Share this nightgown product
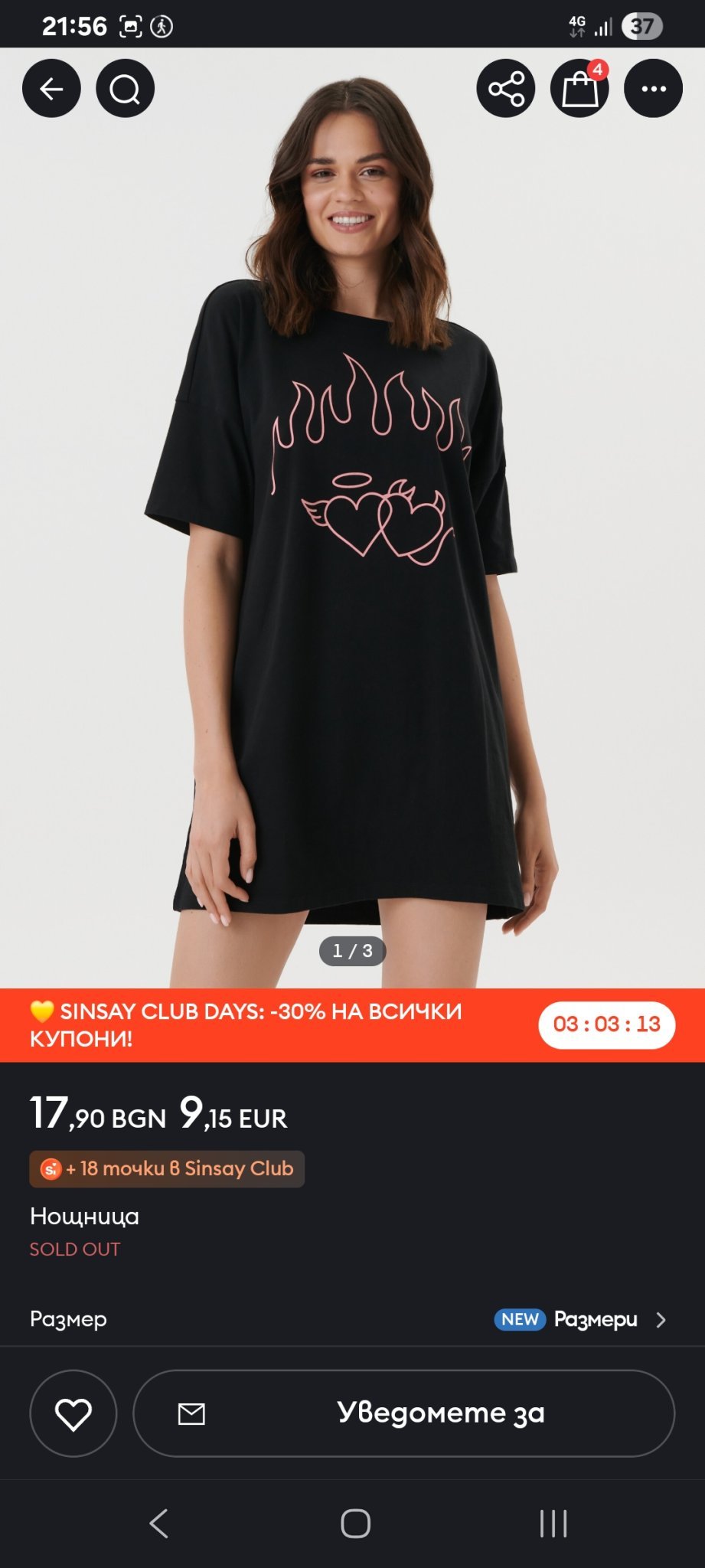 506,89
